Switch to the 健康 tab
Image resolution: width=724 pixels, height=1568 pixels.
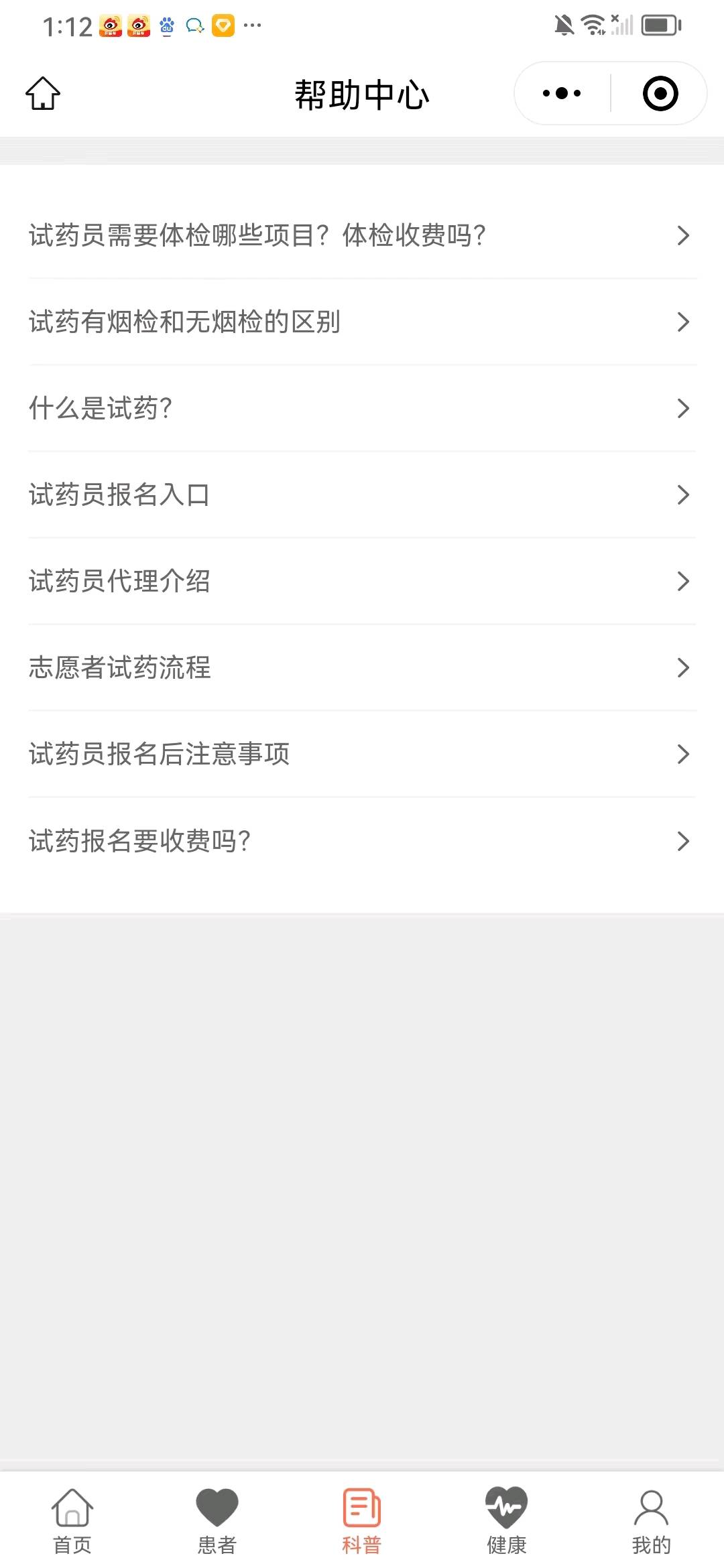pos(507,1521)
